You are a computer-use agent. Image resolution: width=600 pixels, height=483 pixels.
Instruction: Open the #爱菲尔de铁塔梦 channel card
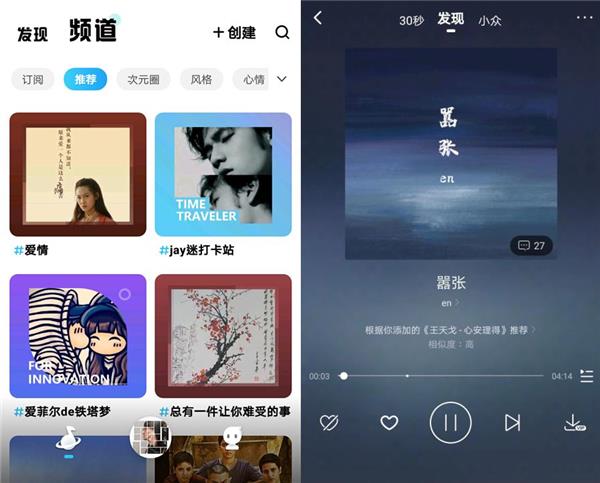[x=78, y=334]
